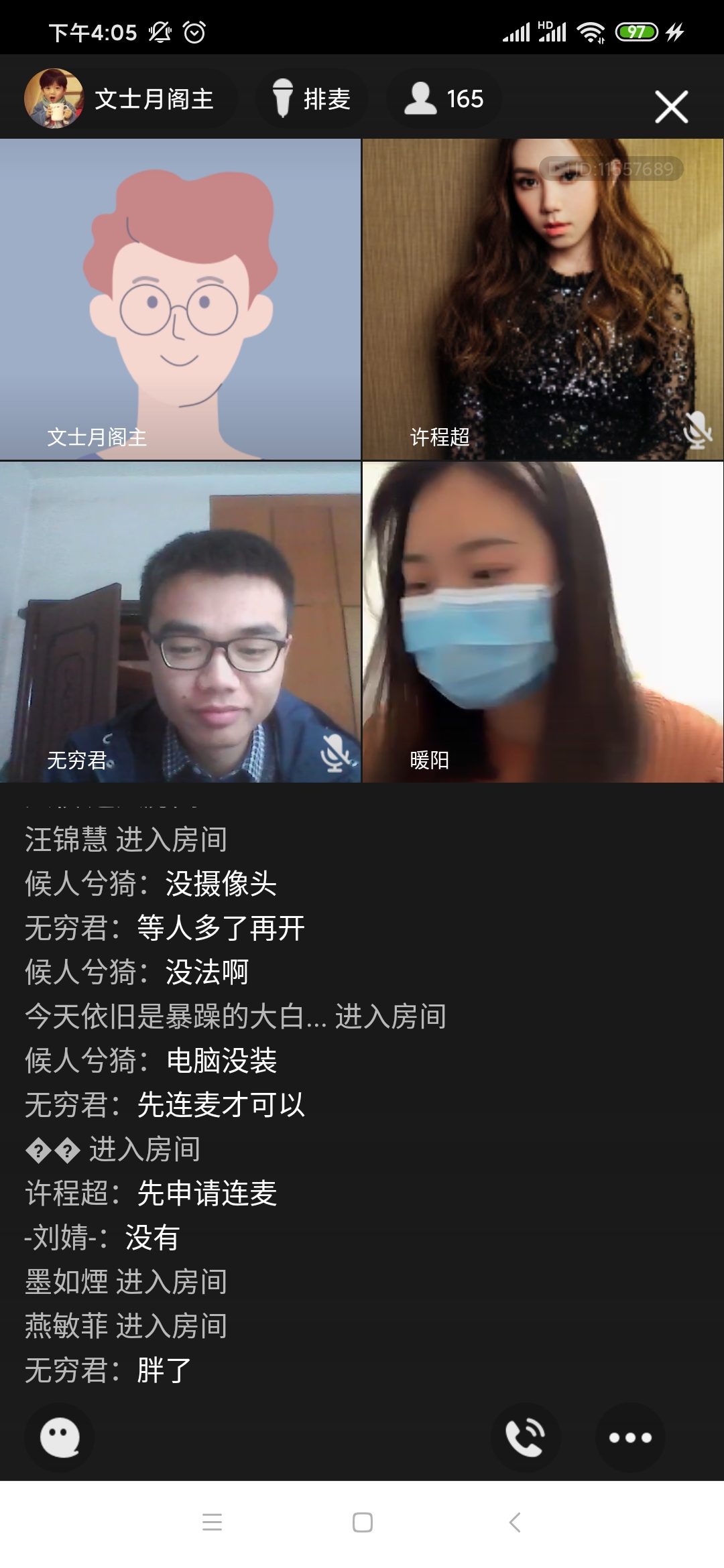Select 无穷君's video tile
Screen dimensions: 724x1568
pyautogui.click(x=180, y=622)
